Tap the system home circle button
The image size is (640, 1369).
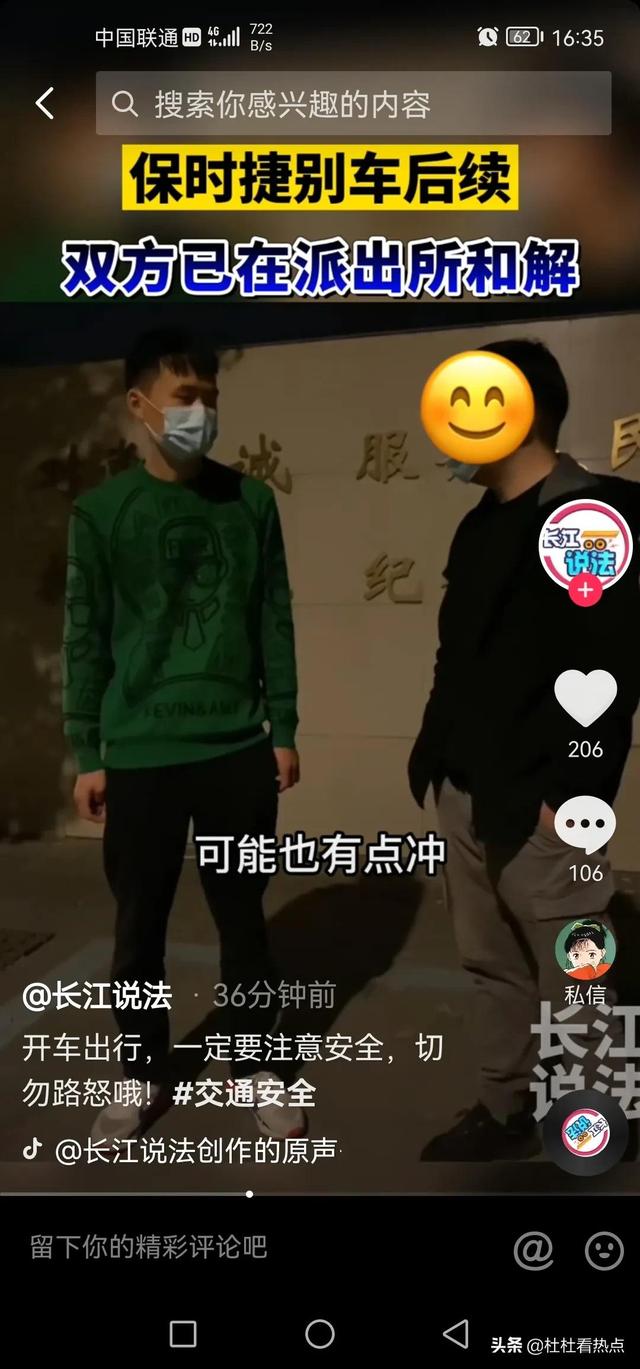tap(320, 1333)
